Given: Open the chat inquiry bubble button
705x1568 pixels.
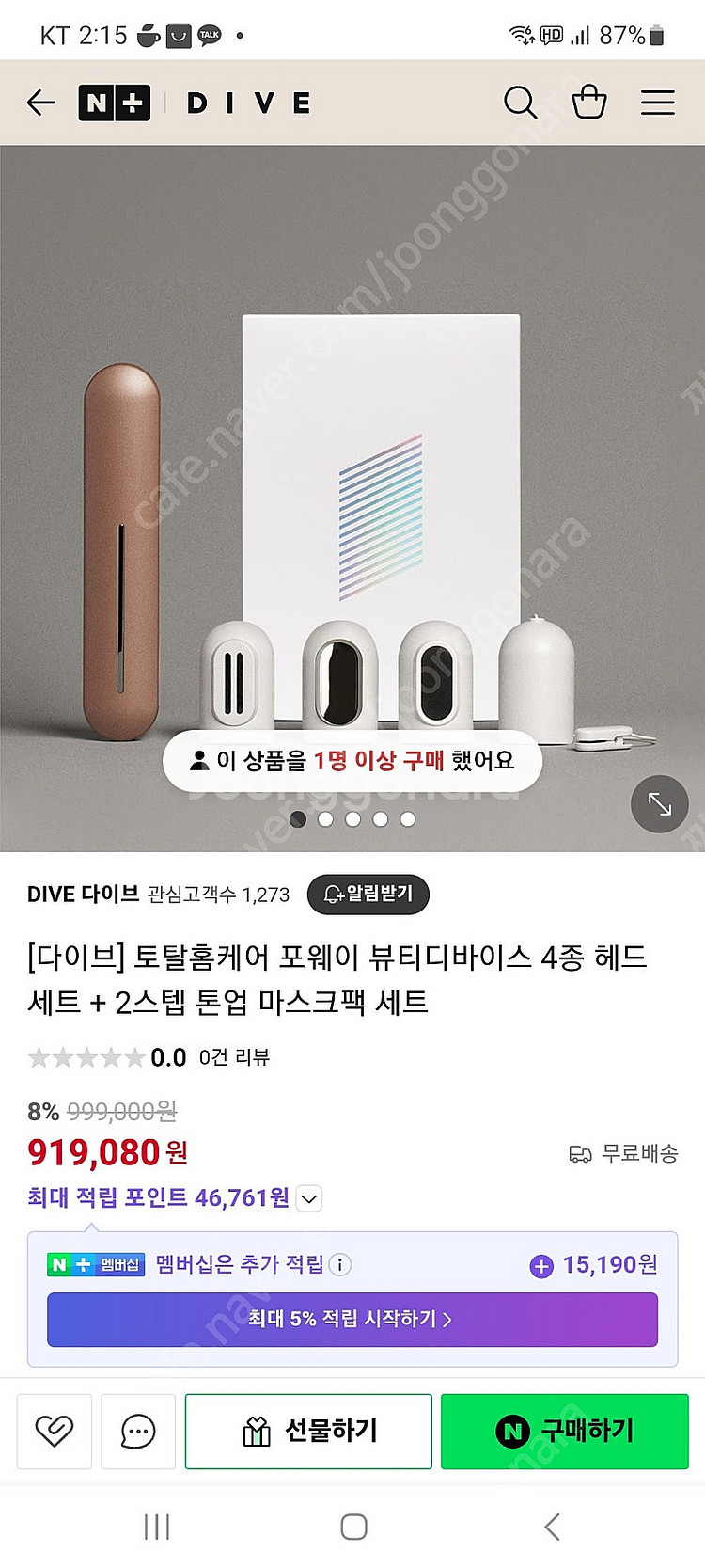Looking at the screenshot, I should point(138,1432).
